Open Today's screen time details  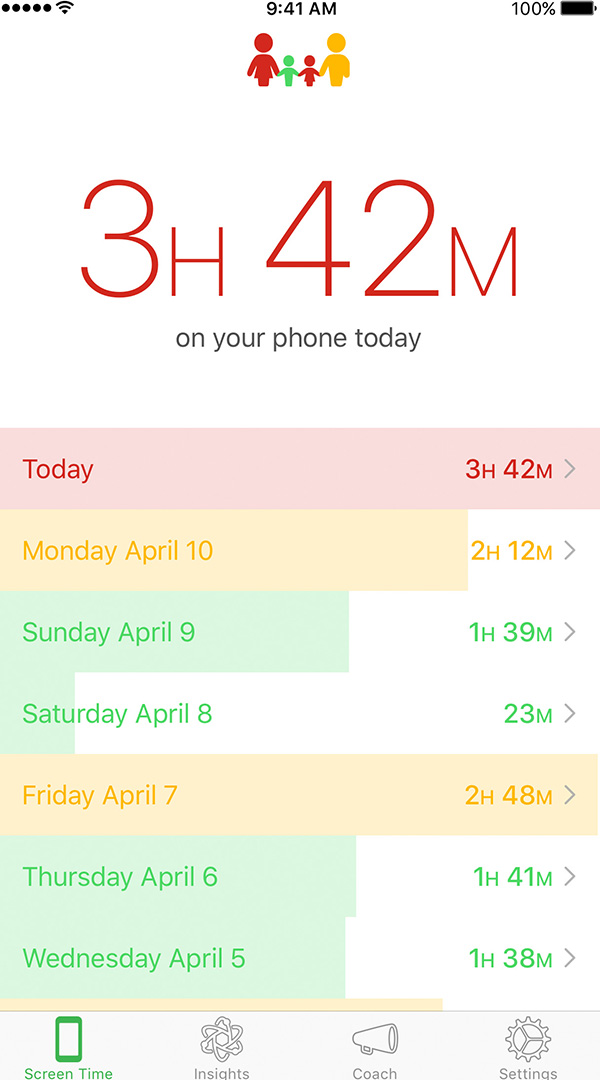300,469
